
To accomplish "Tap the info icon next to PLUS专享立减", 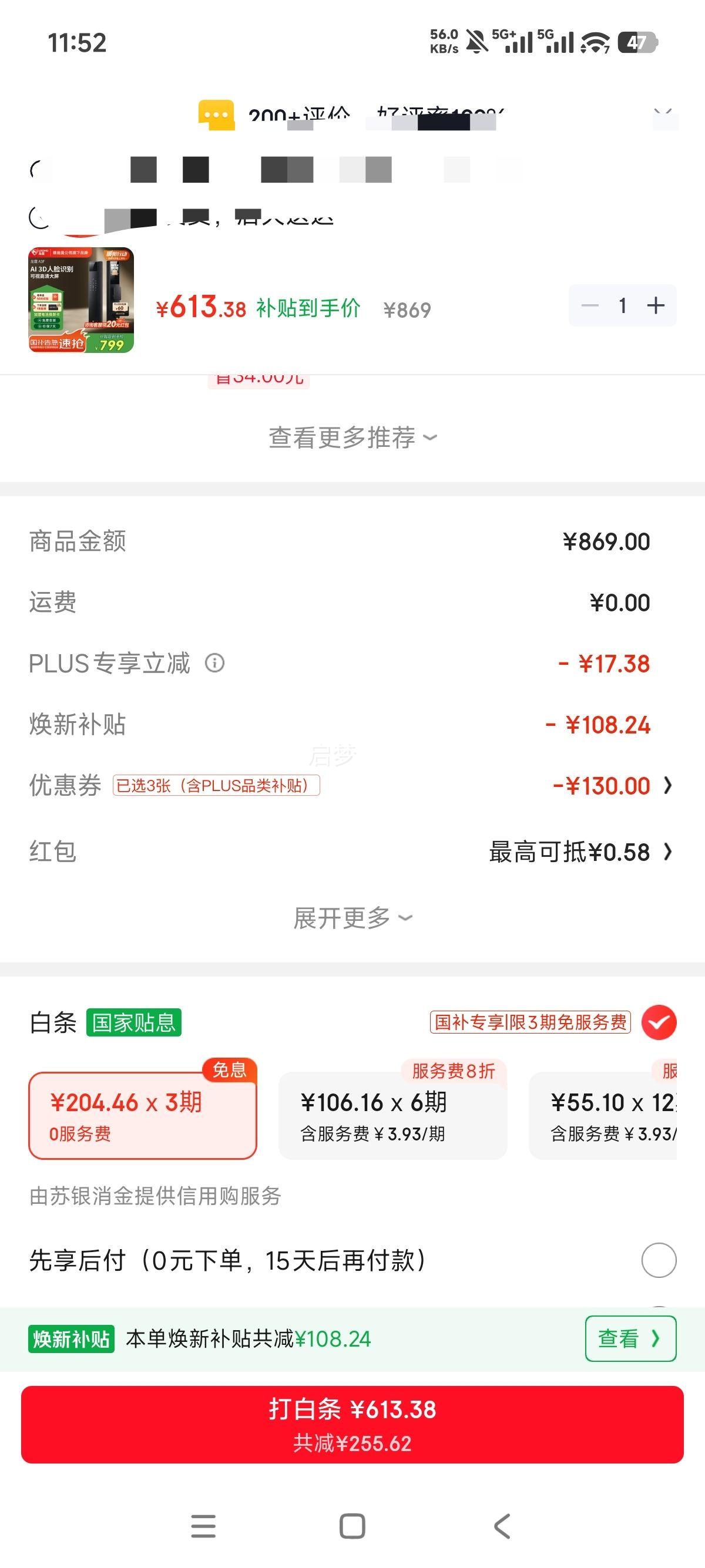I will coord(216,664).
